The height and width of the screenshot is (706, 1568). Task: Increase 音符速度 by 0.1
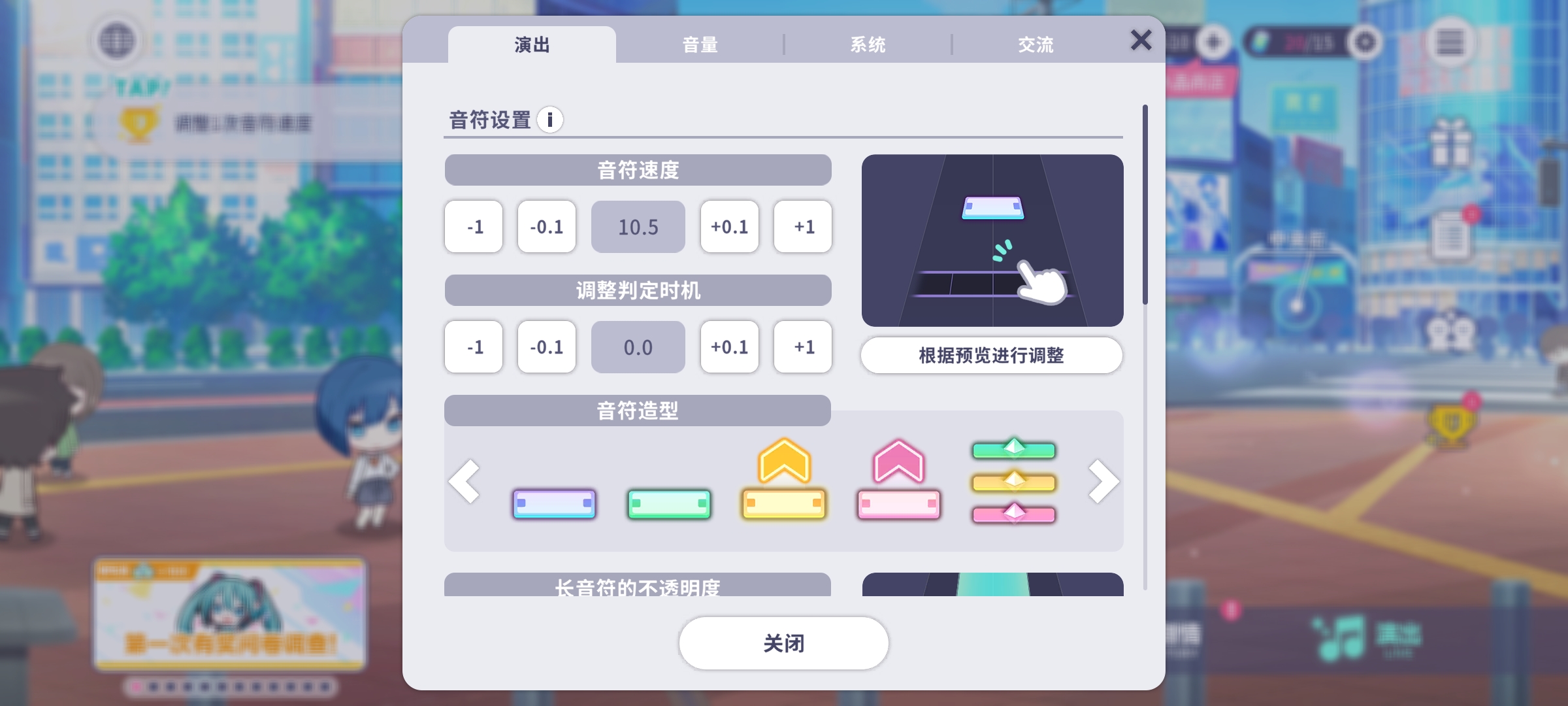[730, 227]
